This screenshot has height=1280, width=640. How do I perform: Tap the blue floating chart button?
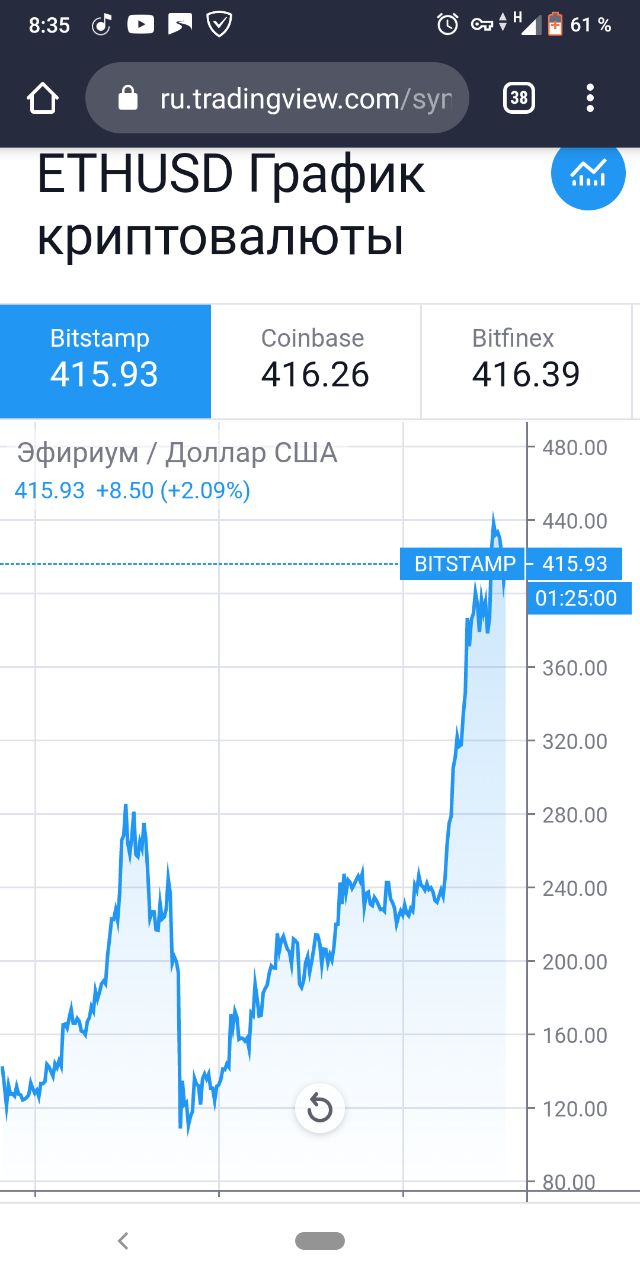588,174
